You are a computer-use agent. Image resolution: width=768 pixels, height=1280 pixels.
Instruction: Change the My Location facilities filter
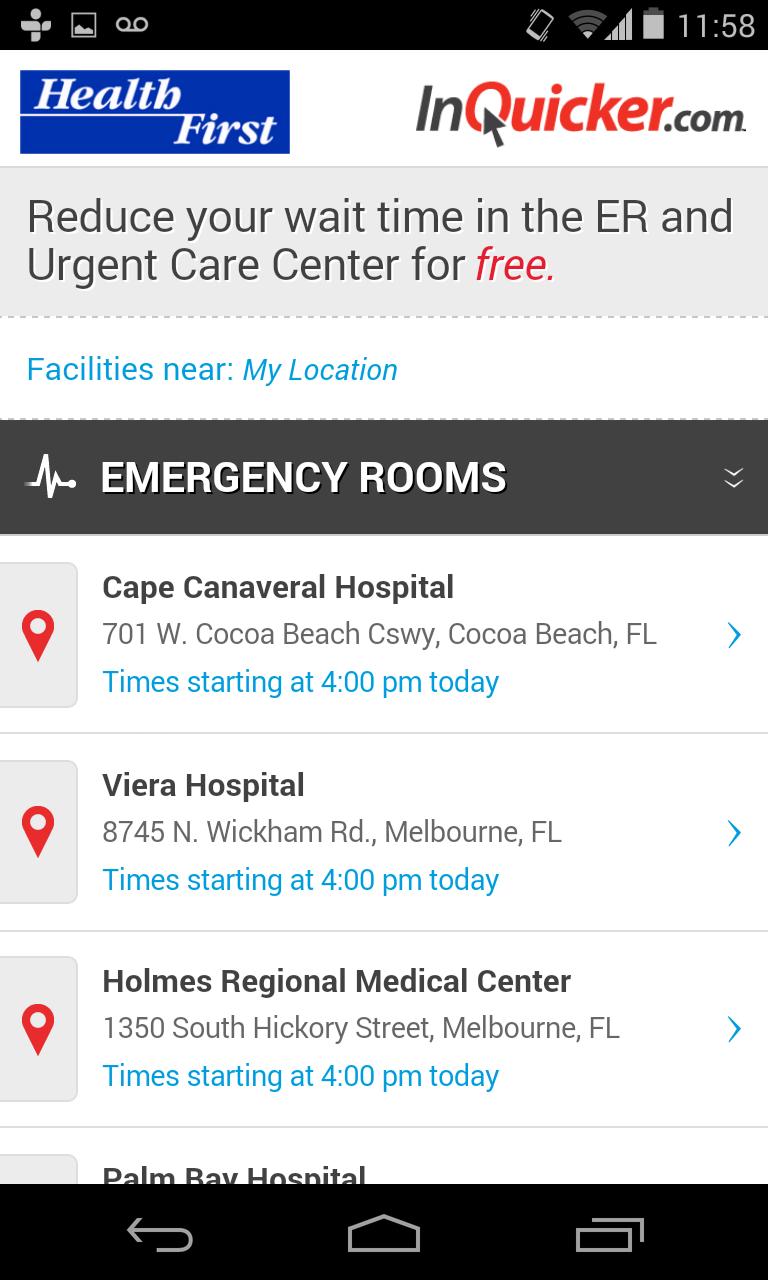[x=319, y=370]
